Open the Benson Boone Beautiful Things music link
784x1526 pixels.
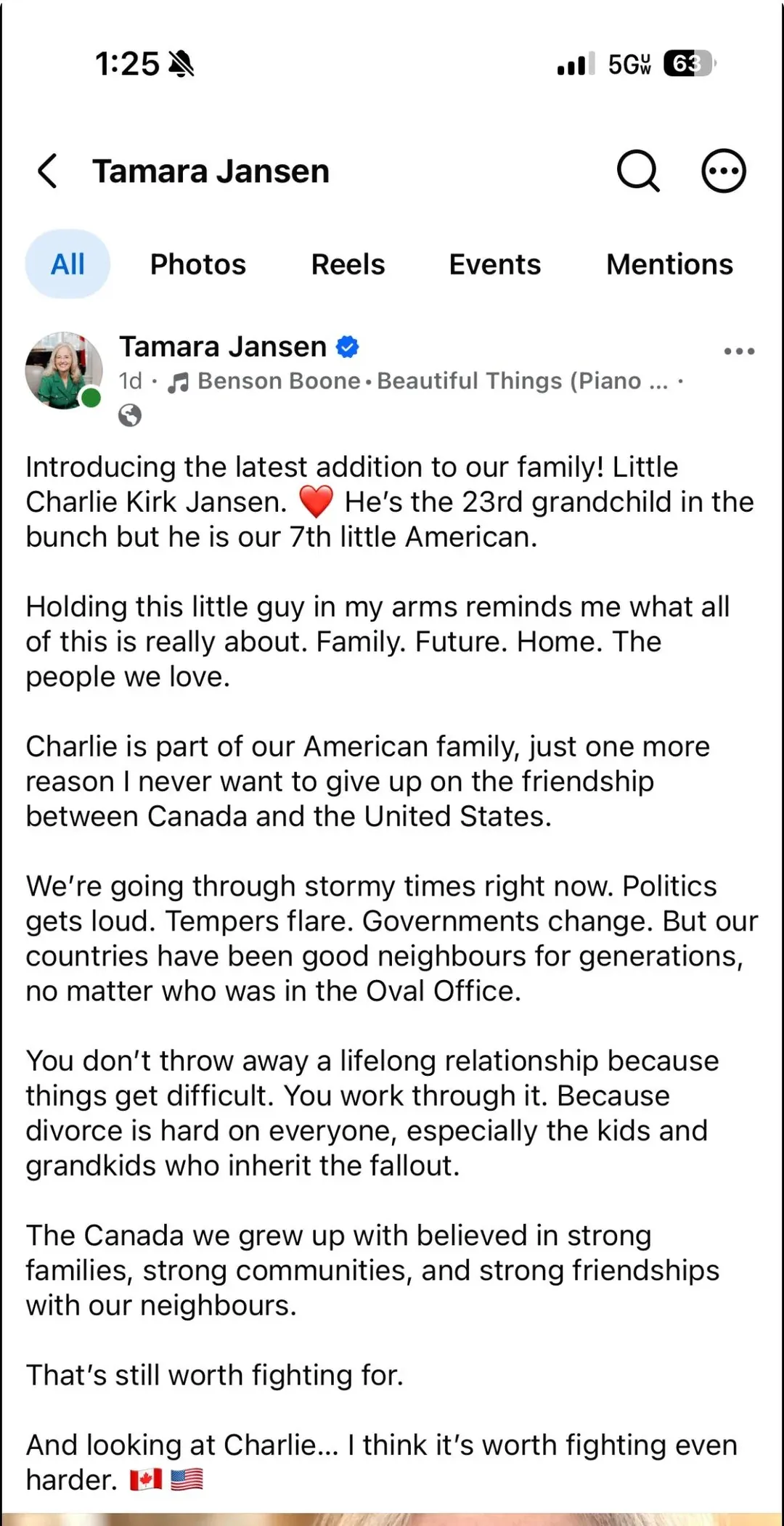coord(418,381)
